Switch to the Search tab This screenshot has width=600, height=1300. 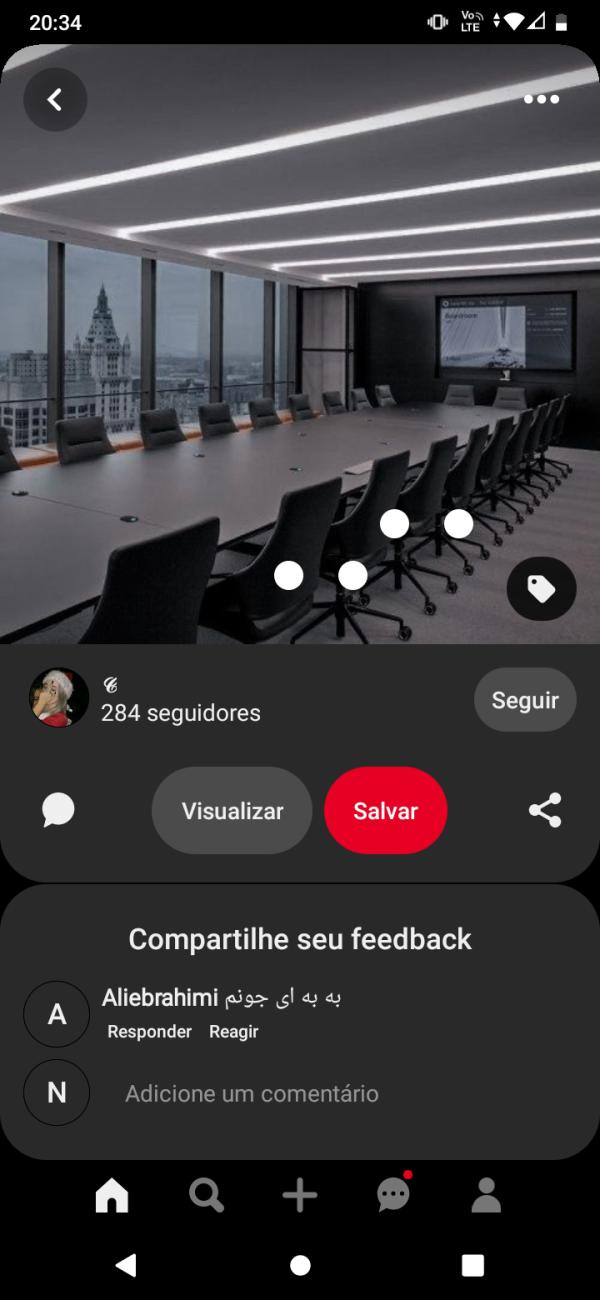coord(206,1195)
